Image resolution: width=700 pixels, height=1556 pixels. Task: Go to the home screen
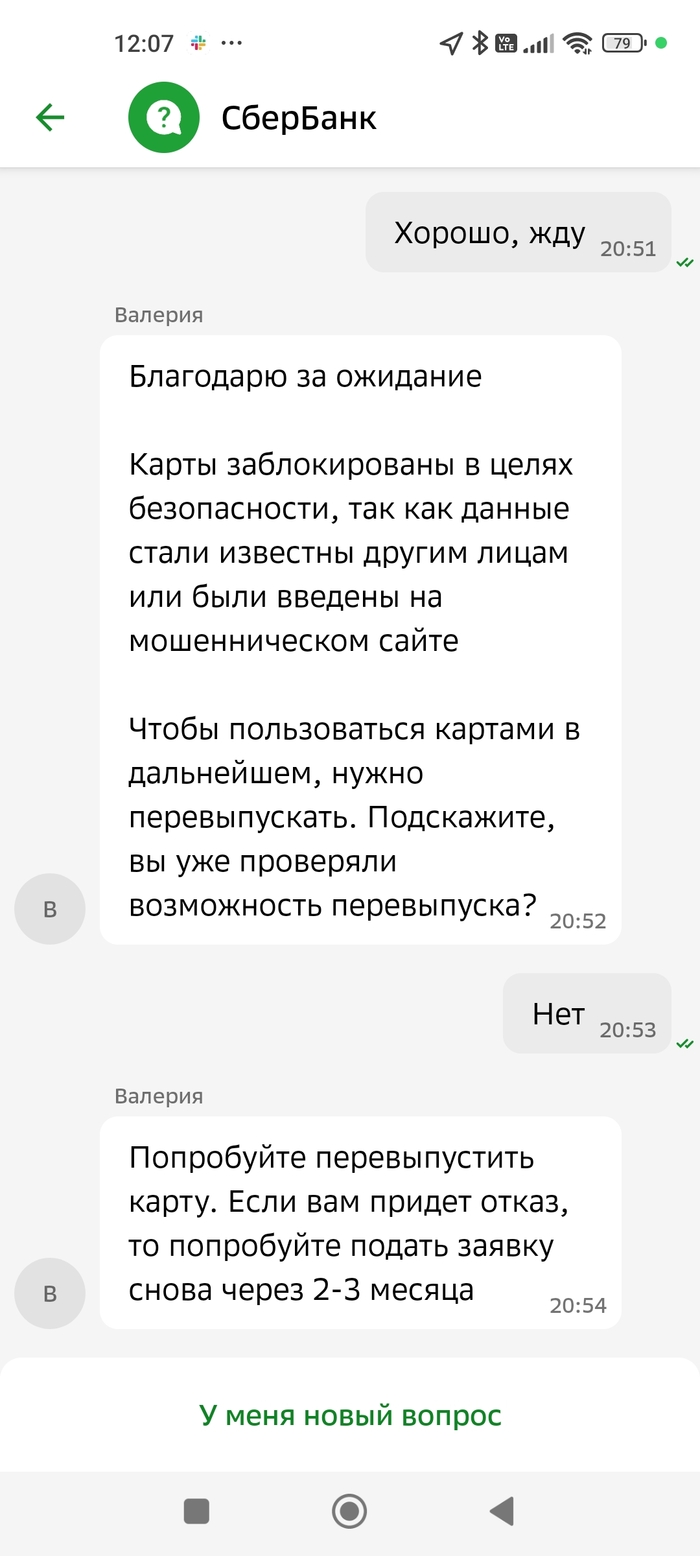point(349,1511)
